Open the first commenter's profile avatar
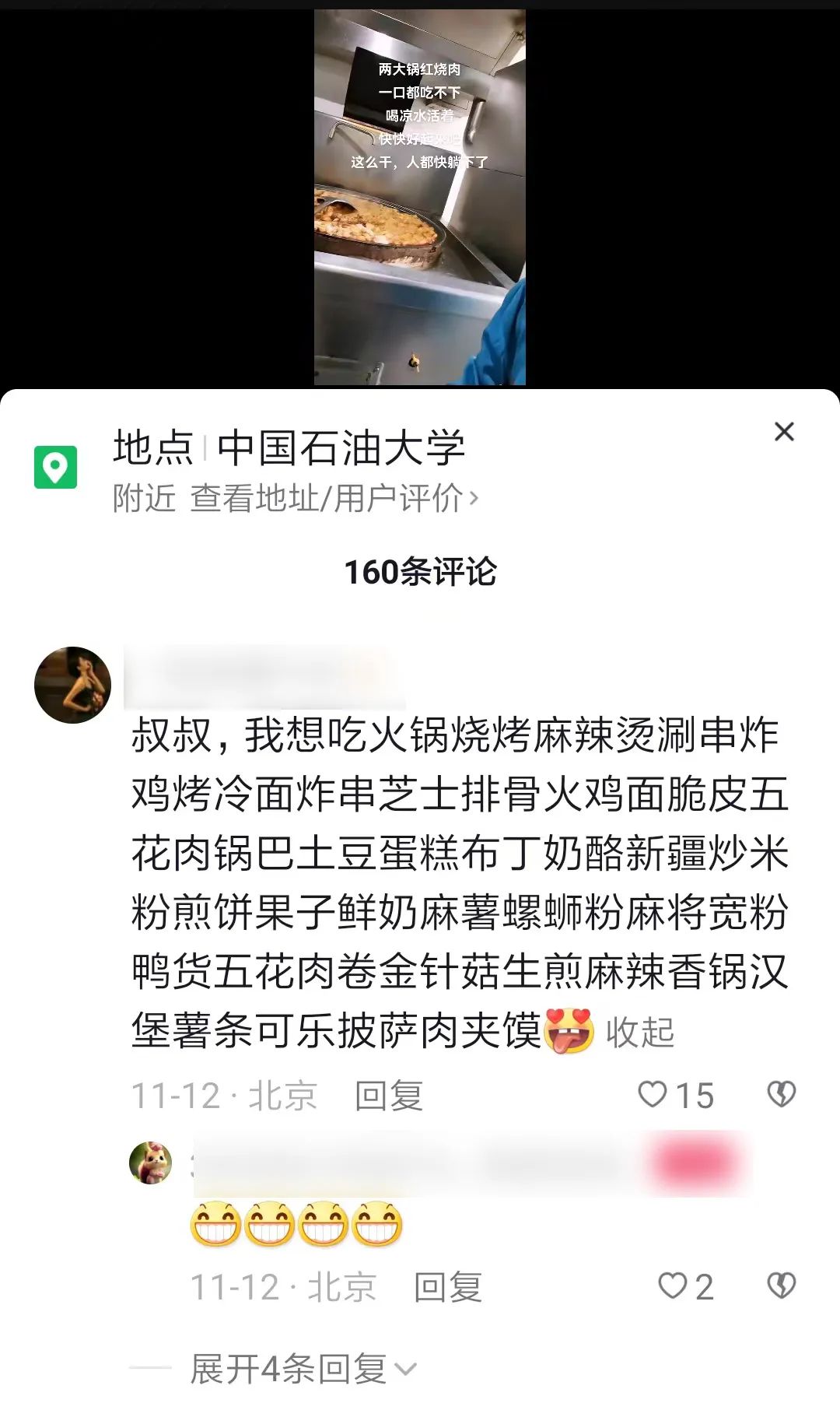 [73, 685]
